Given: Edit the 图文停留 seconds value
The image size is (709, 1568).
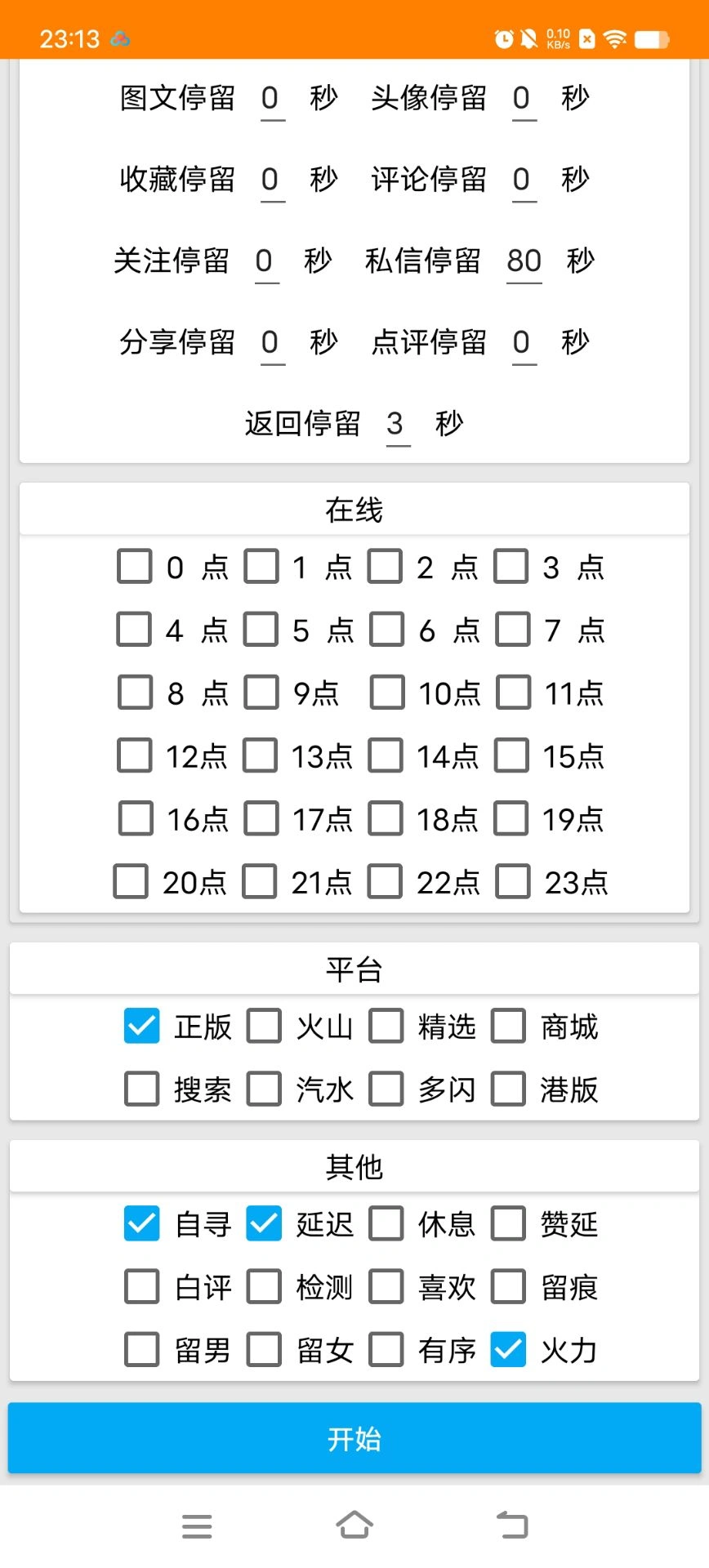Looking at the screenshot, I should (x=270, y=99).
